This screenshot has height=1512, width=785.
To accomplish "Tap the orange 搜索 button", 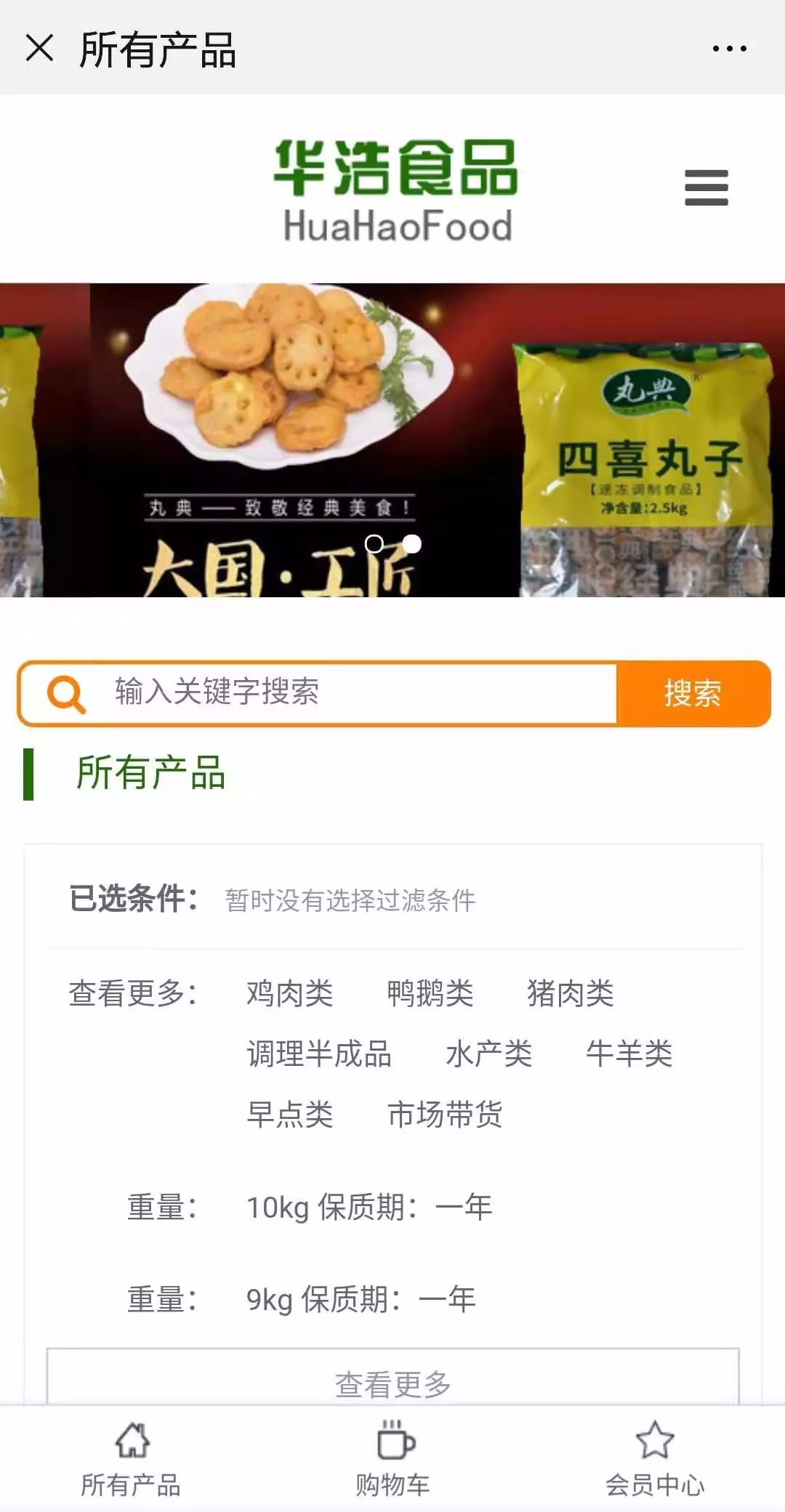I will point(693,693).
